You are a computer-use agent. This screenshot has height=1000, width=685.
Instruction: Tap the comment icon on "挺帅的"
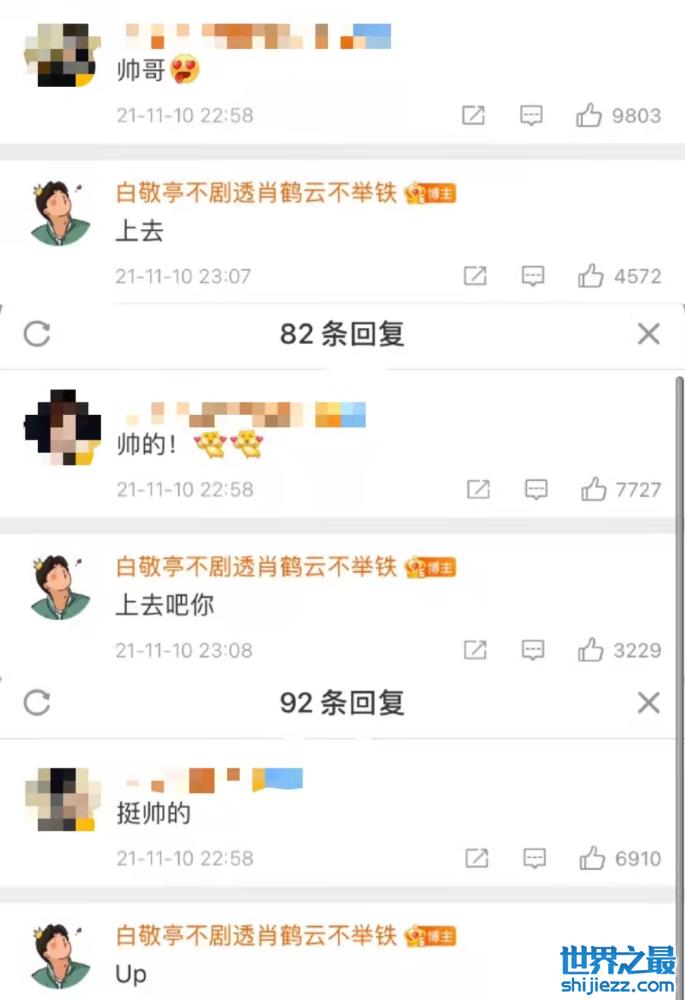(535, 858)
